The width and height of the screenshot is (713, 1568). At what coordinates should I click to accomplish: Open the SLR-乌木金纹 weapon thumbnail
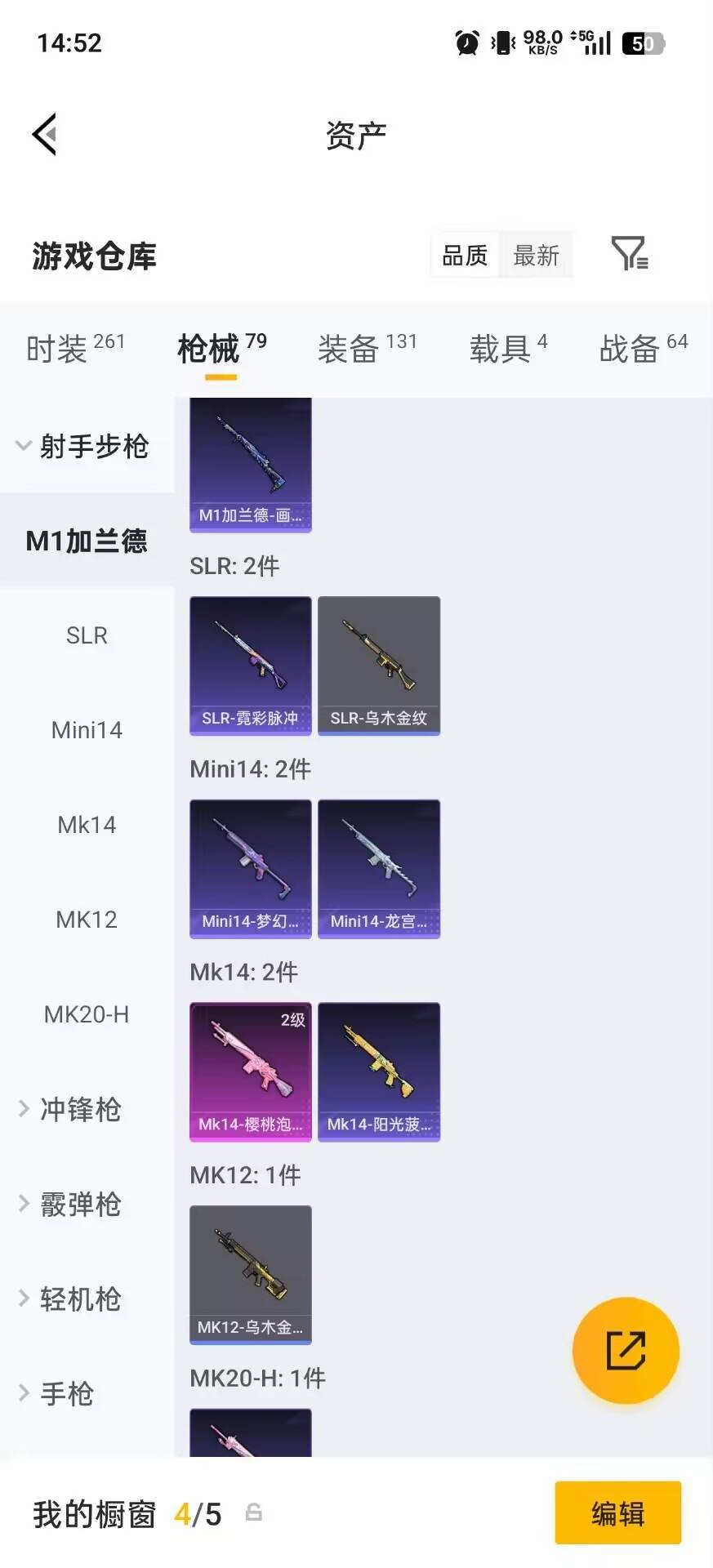point(379,666)
